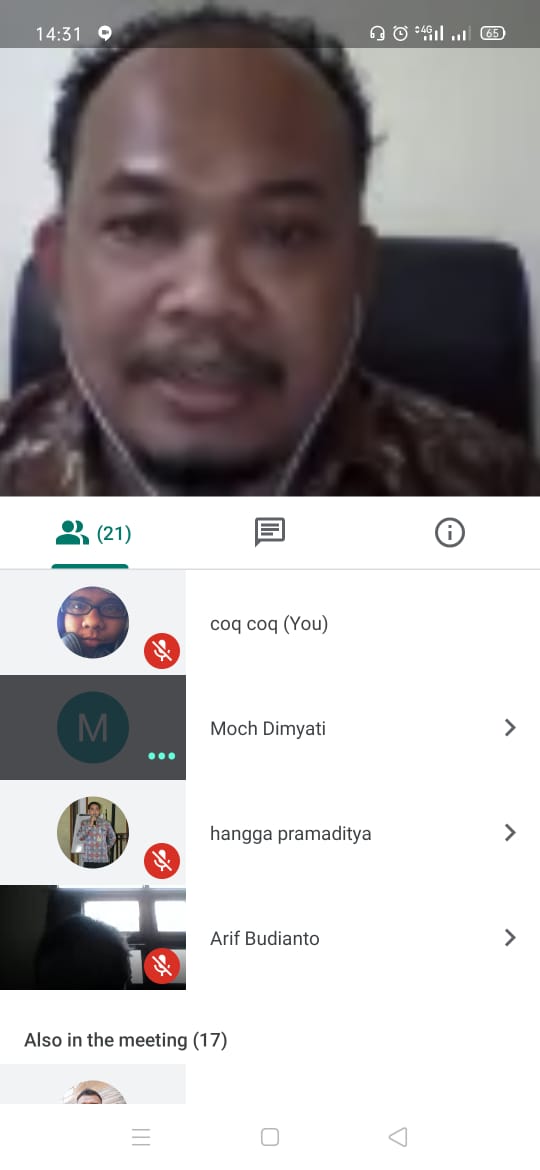Open Moch Dimyati's participant options
This screenshot has height=1170, width=540.
coord(510,728)
